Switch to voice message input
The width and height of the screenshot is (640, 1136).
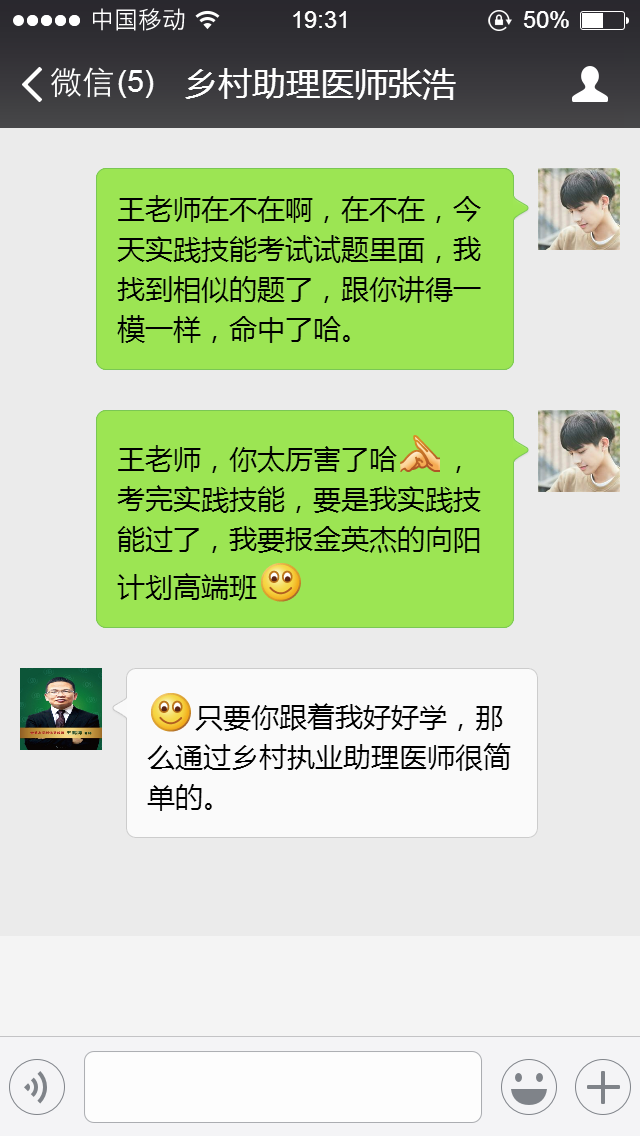point(37,1086)
